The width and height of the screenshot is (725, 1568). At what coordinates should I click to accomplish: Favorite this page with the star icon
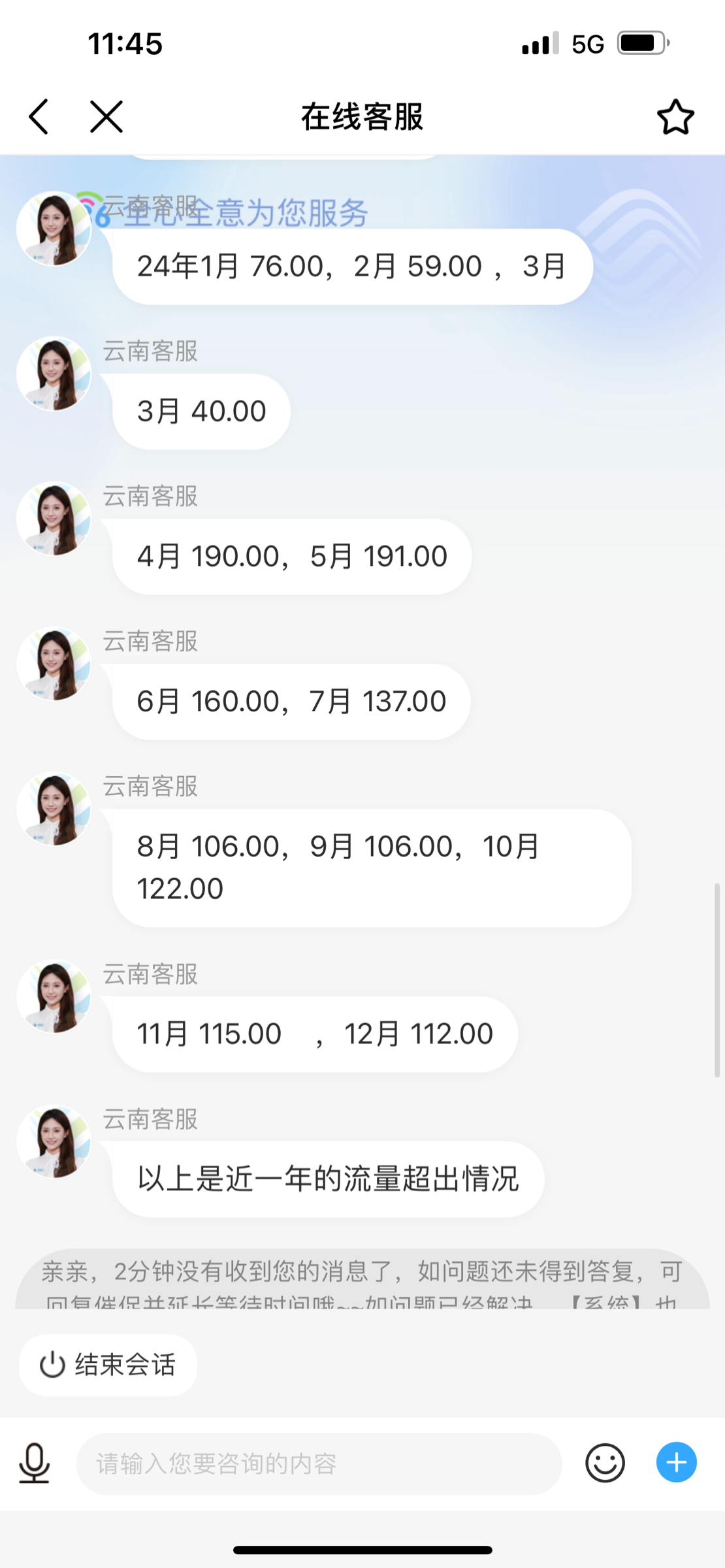675,118
